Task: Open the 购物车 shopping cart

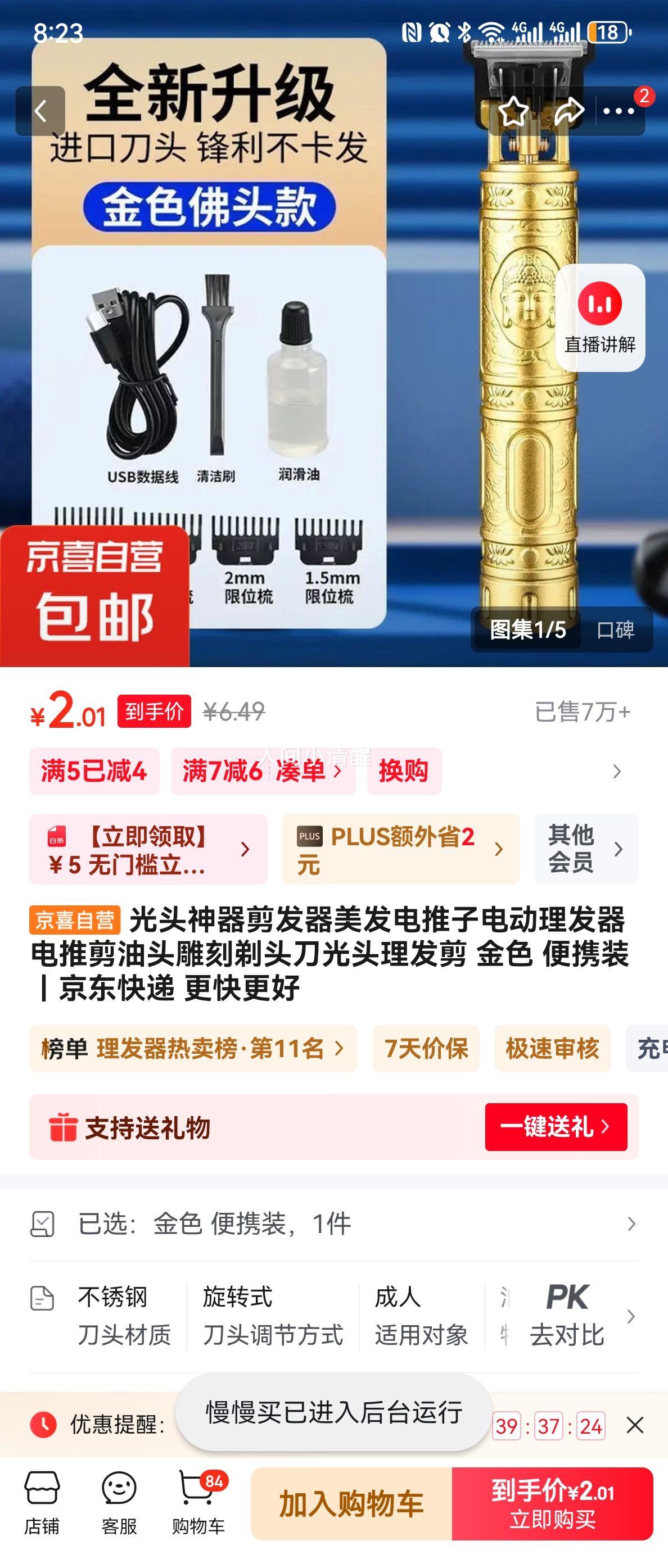Action: 198,1503
